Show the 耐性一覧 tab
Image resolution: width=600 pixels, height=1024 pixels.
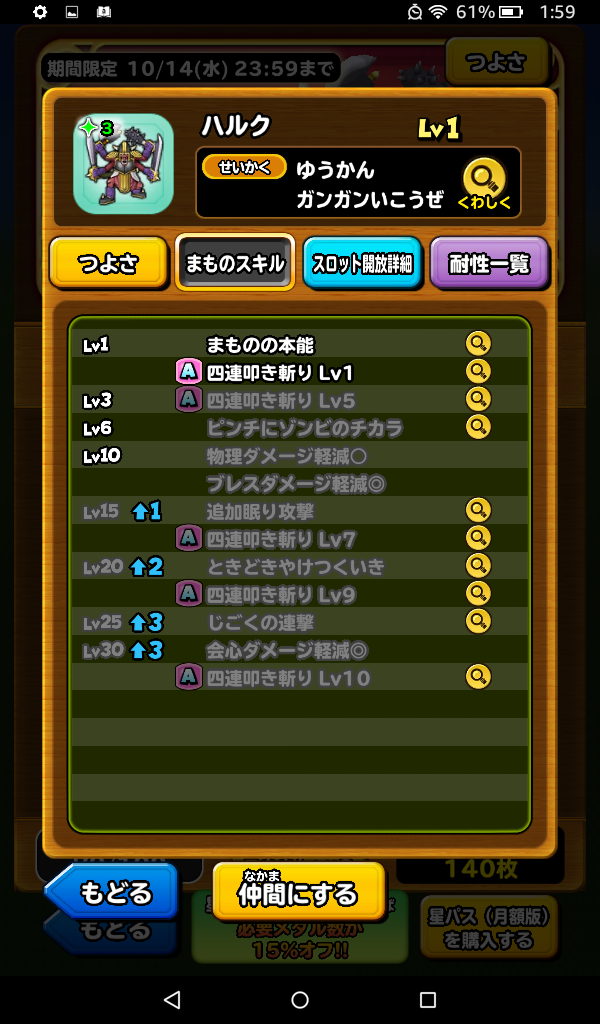[x=489, y=264]
